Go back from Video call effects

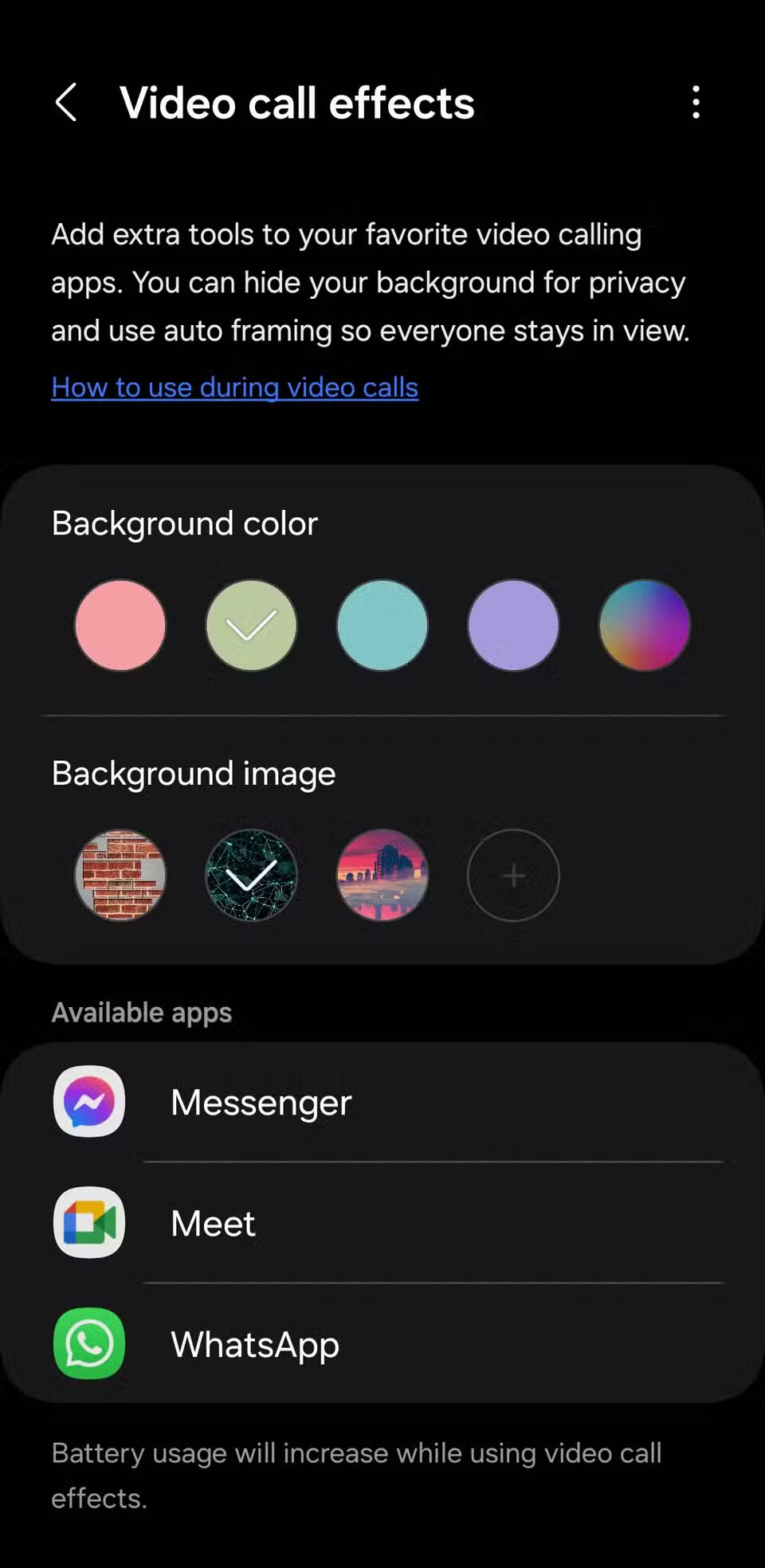66,103
